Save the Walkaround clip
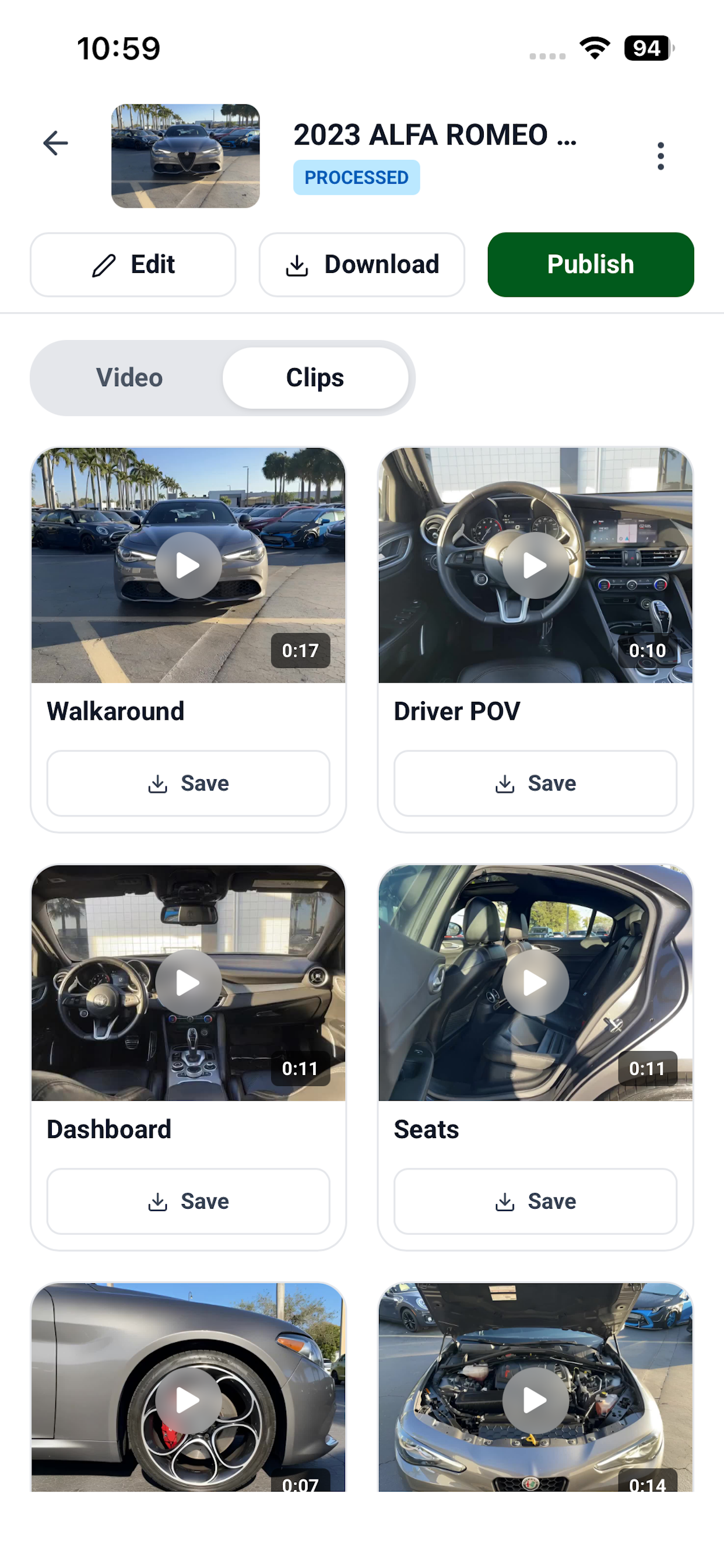The image size is (724, 1568). [x=188, y=783]
